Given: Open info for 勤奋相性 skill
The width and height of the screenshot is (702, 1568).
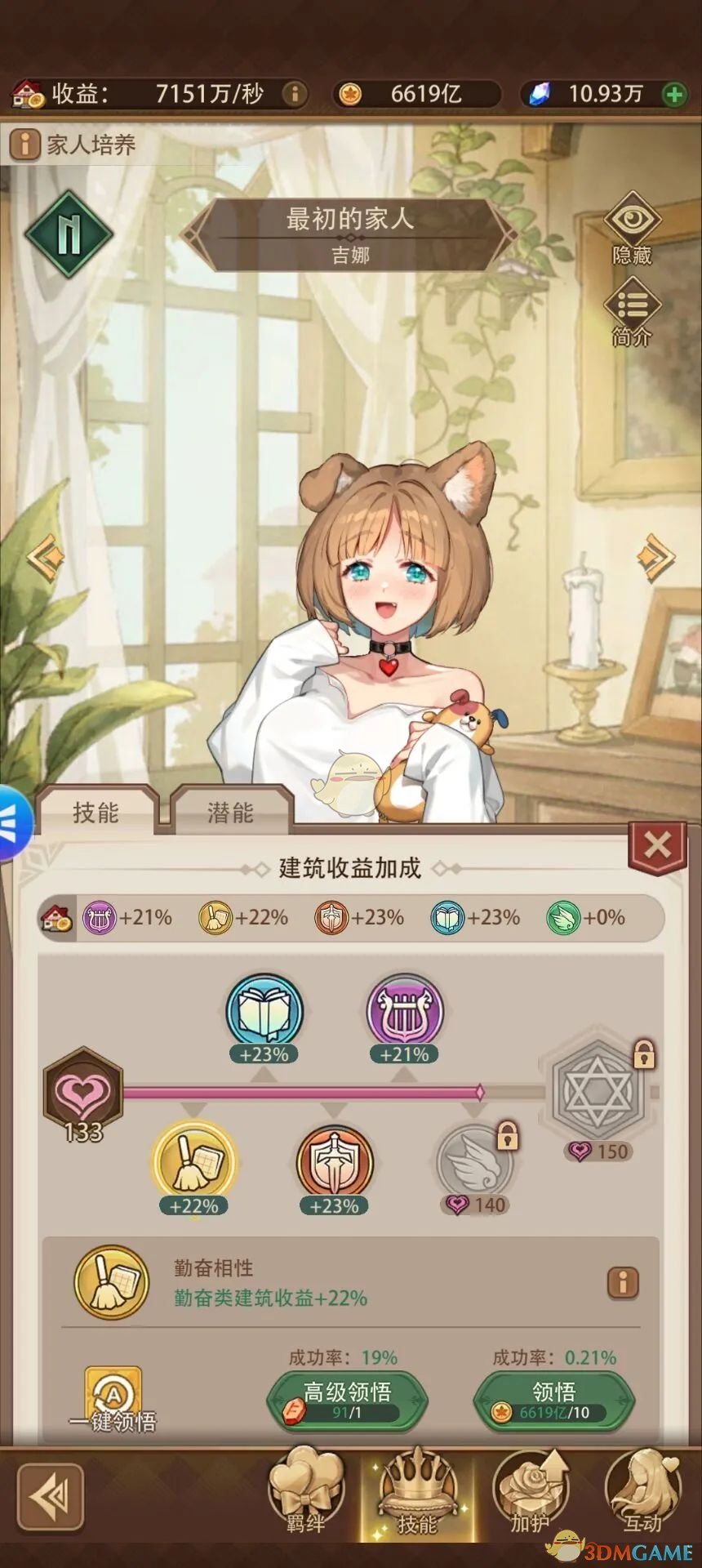Looking at the screenshot, I should (623, 1283).
